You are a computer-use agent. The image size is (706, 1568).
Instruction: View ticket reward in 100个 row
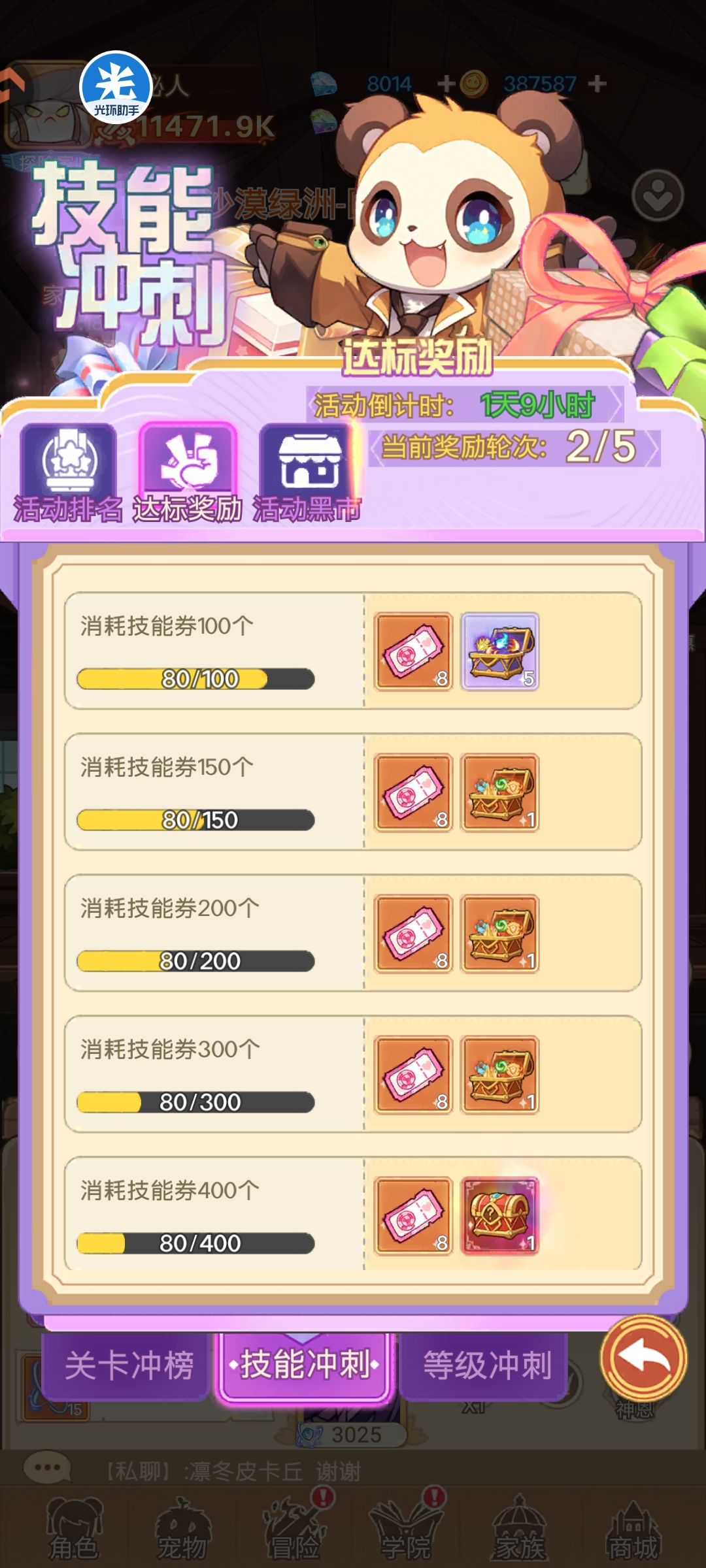(413, 651)
